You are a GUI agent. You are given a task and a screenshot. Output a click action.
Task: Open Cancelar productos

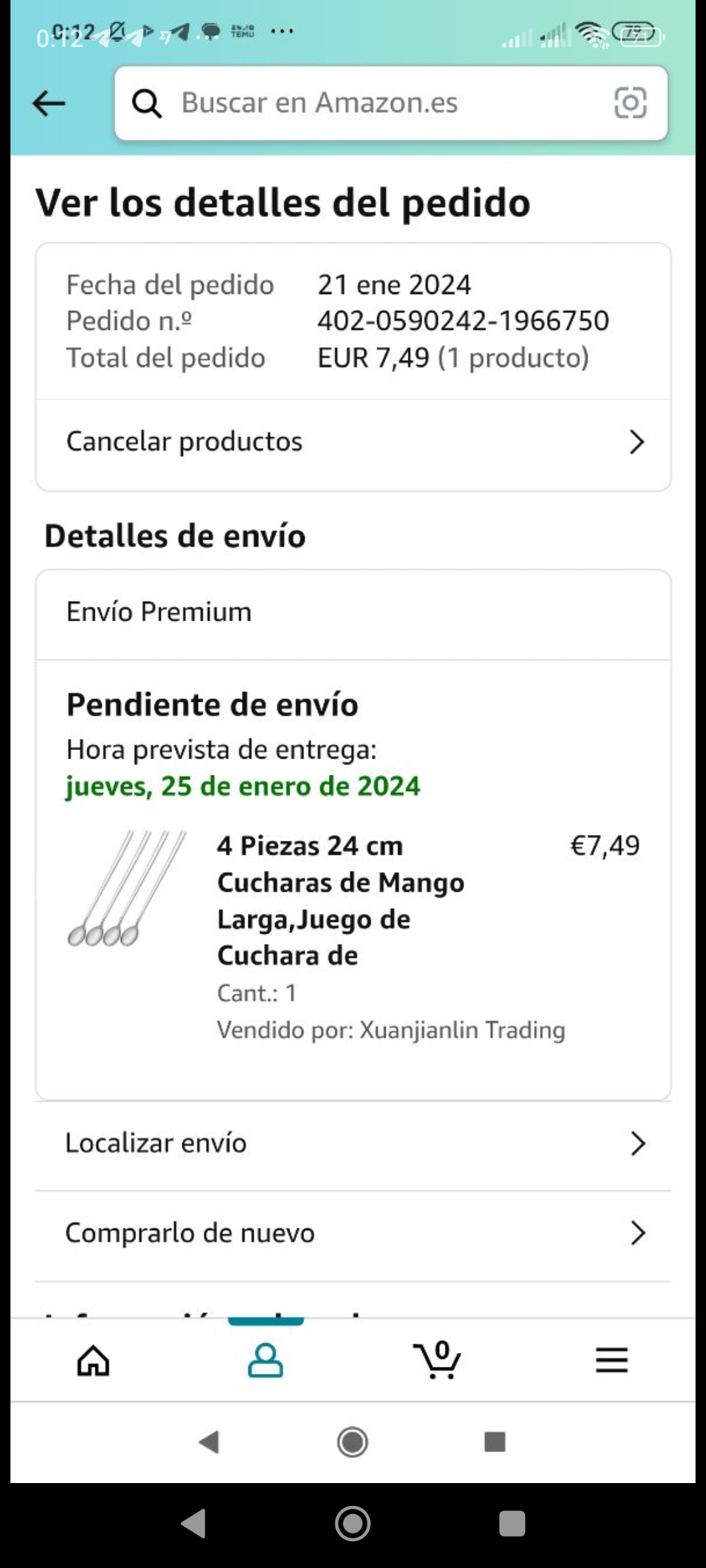coord(353,442)
